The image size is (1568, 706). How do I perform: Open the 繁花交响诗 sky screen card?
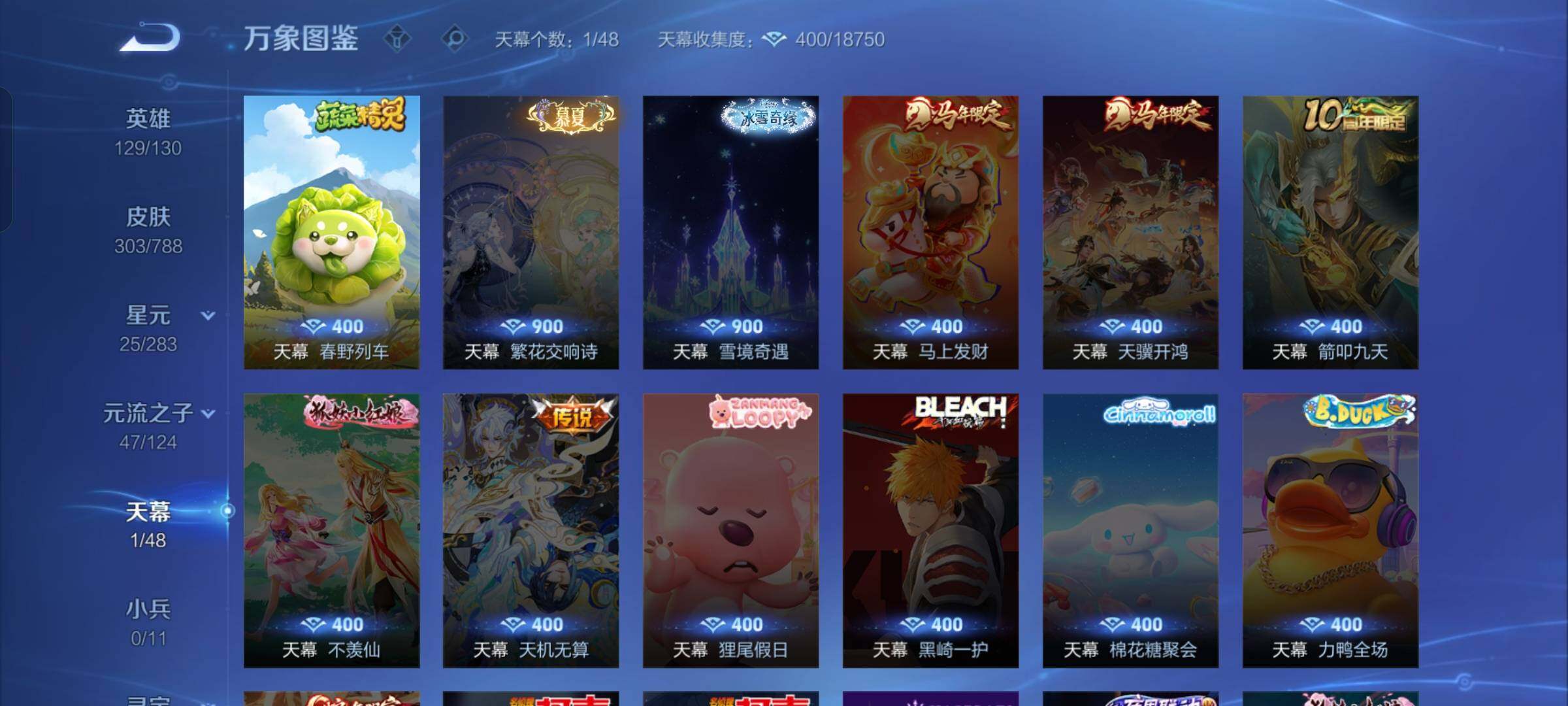click(x=531, y=232)
